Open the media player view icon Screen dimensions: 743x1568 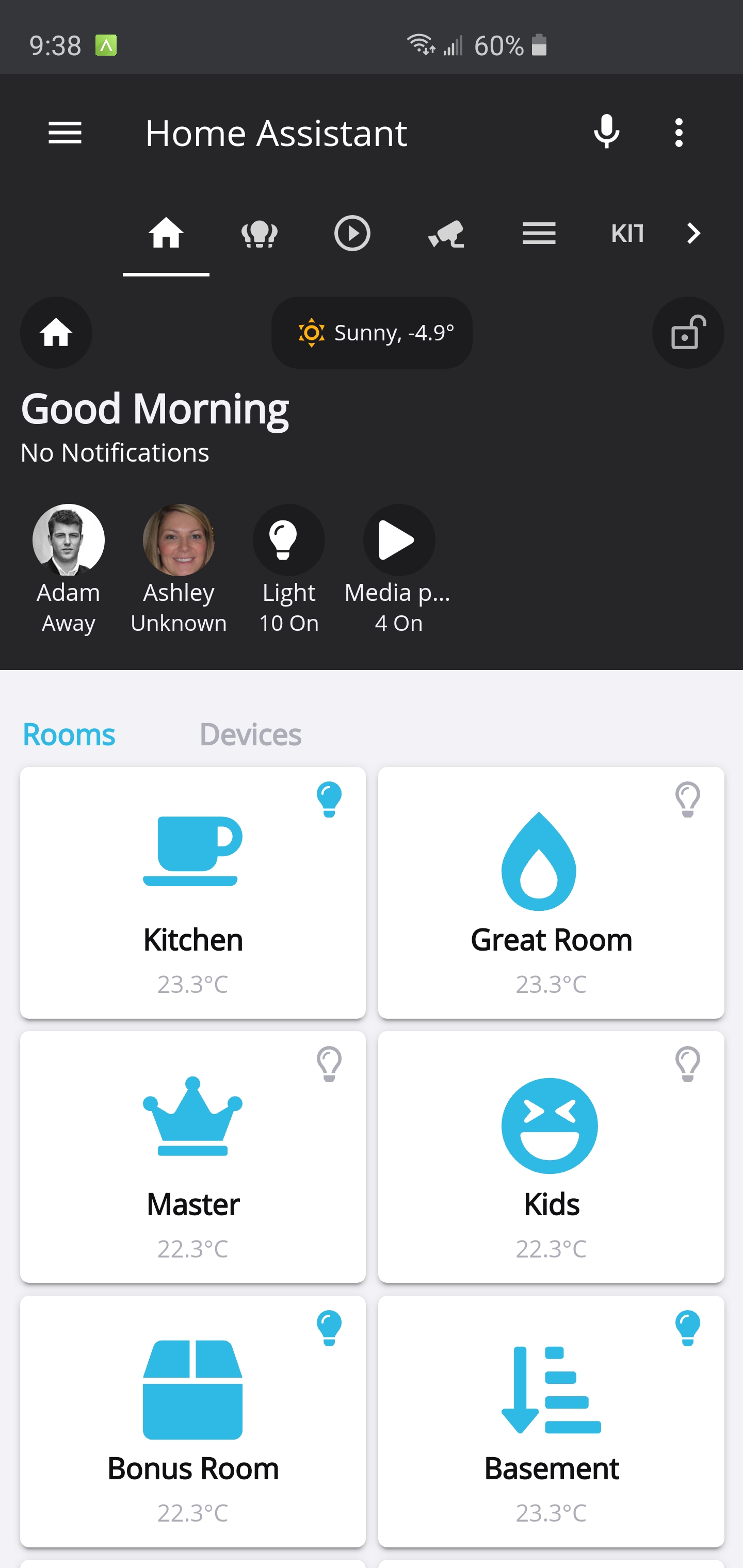click(x=352, y=233)
